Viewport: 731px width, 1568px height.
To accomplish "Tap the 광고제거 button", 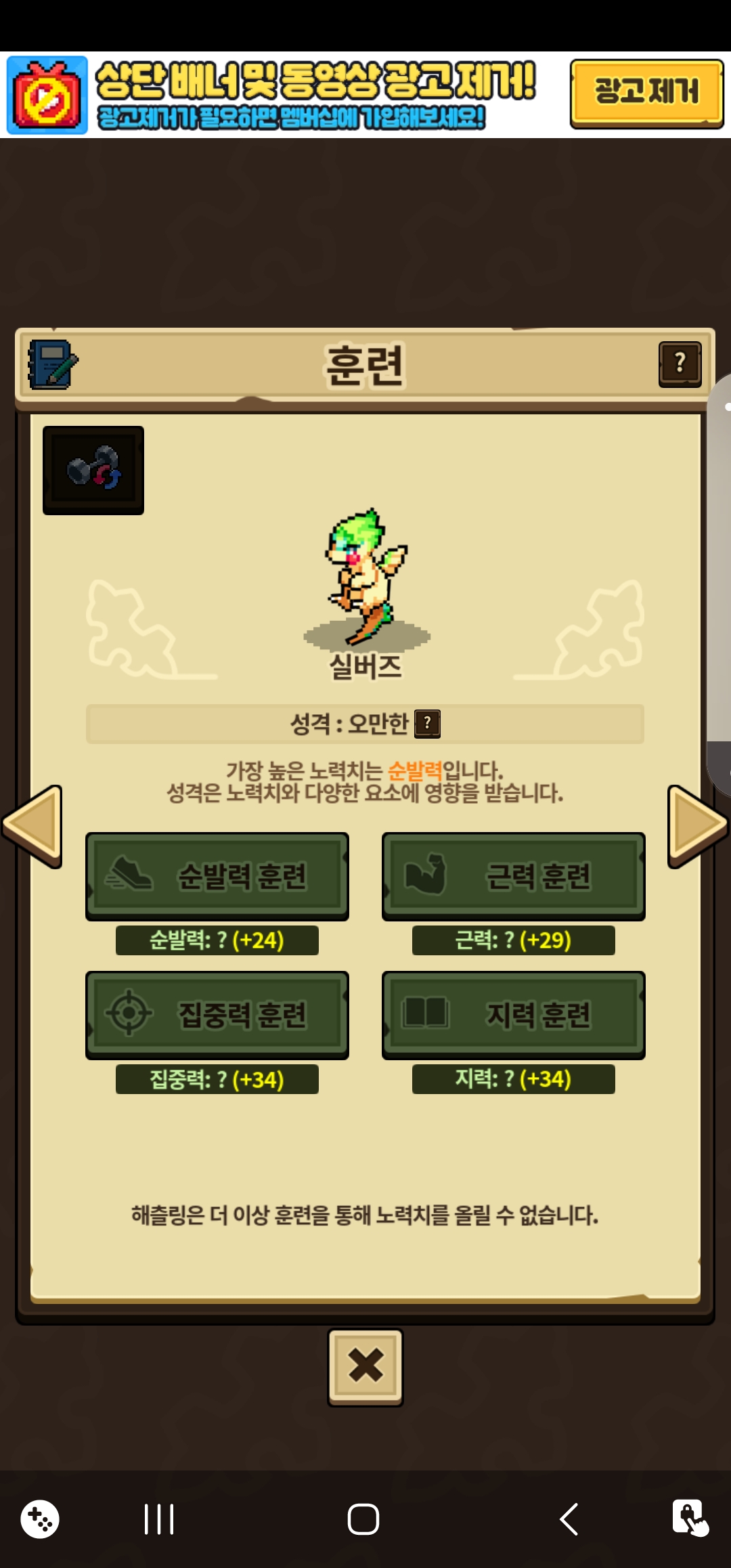I will coord(646,93).
